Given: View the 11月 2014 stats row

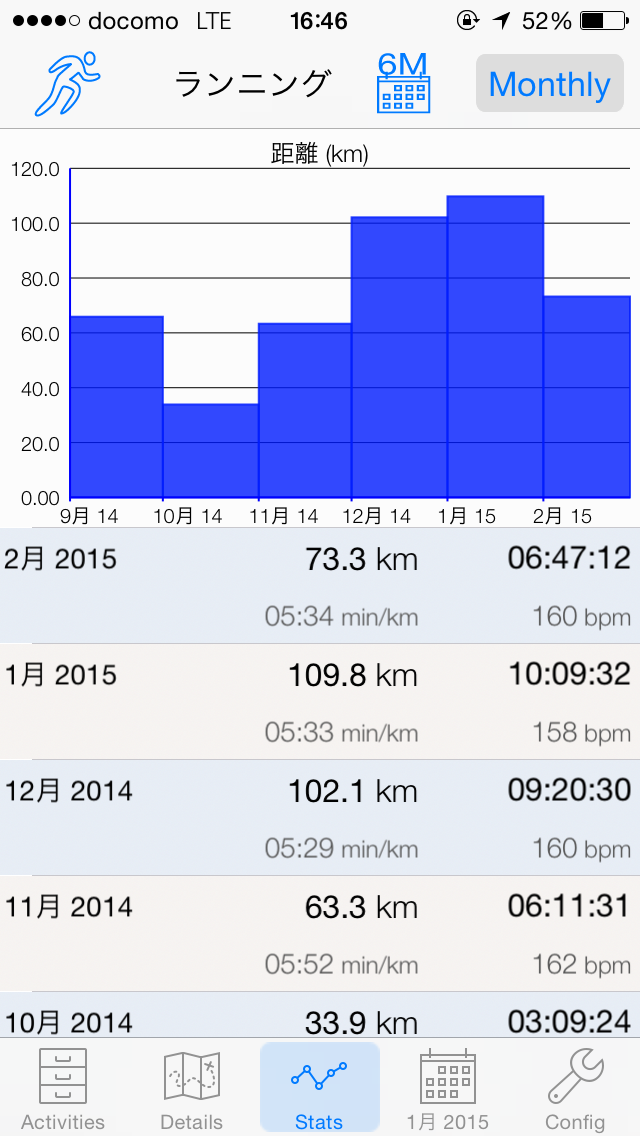Looking at the screenshot, I should [320, 933].
